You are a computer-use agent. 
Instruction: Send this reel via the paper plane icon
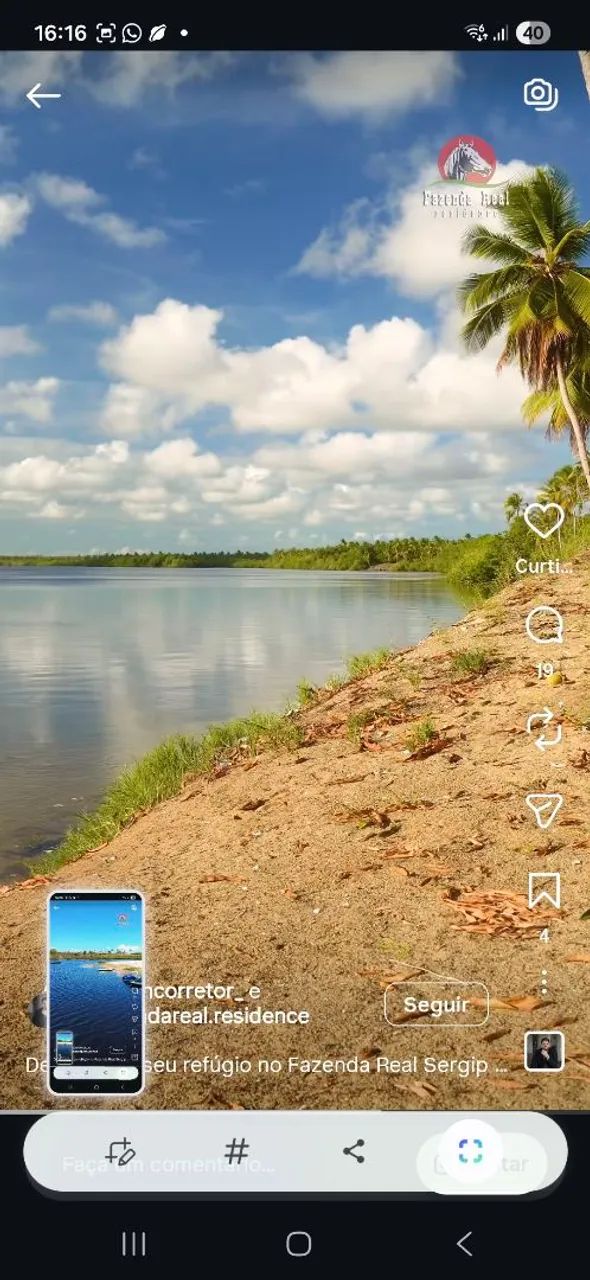click(544, 811)
